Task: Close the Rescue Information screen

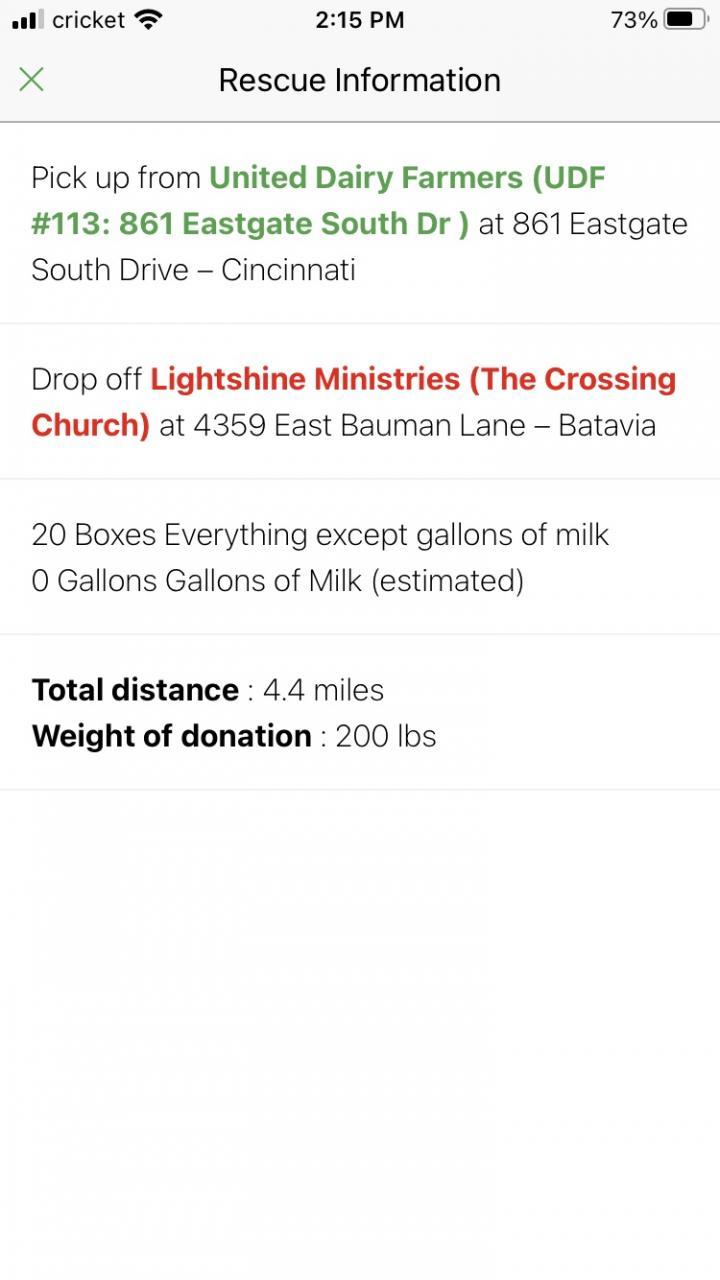Action: click(32, 80)
